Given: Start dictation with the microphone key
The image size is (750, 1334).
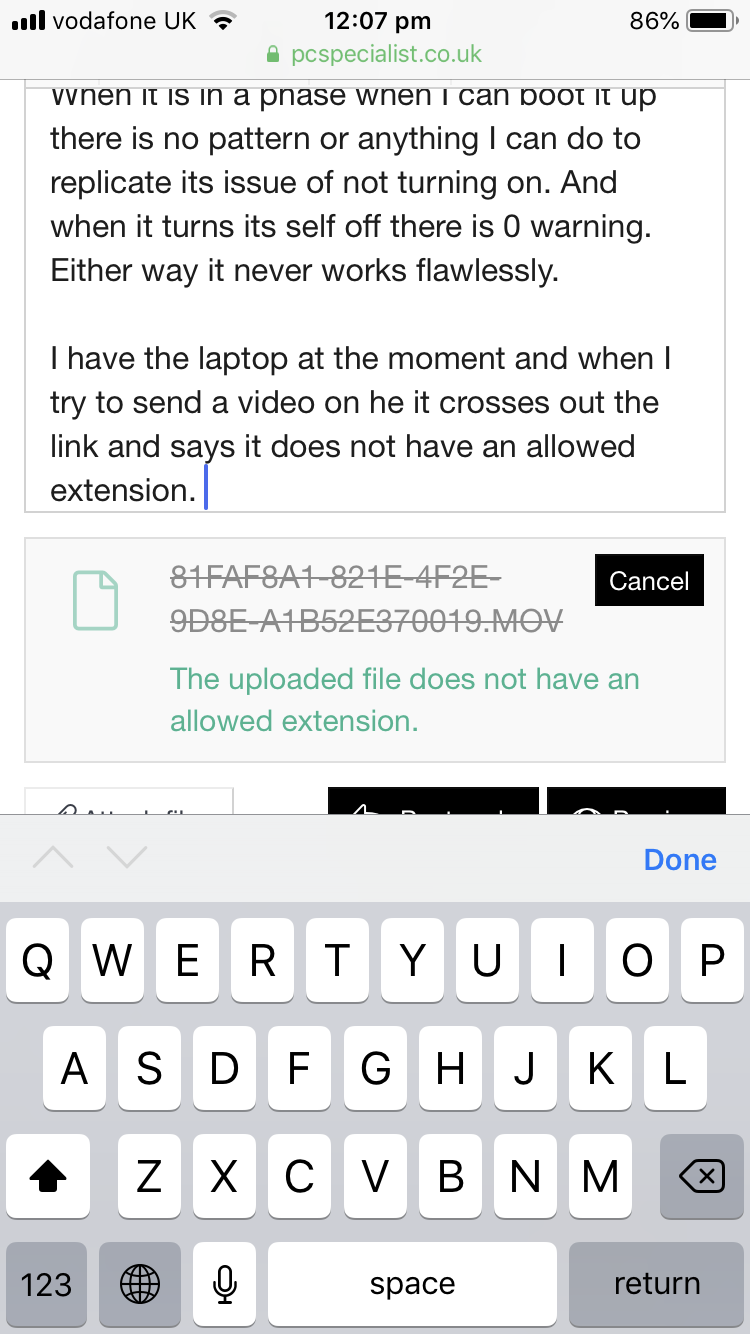Looking at the screenshot, I should tap(225, 1283).
